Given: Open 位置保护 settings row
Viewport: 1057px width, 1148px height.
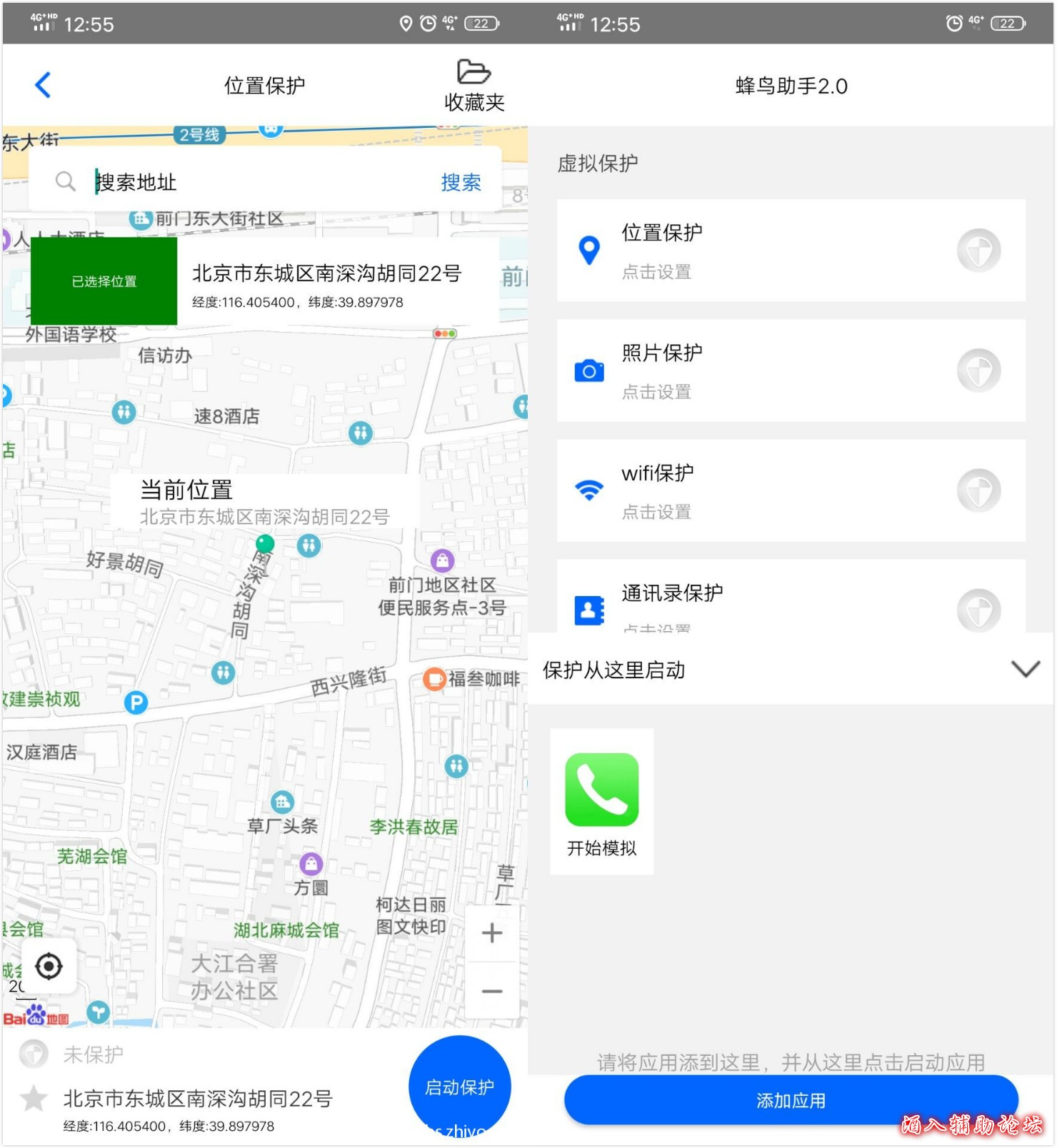Looking at the screenshot, I should (x=791, y=251).
